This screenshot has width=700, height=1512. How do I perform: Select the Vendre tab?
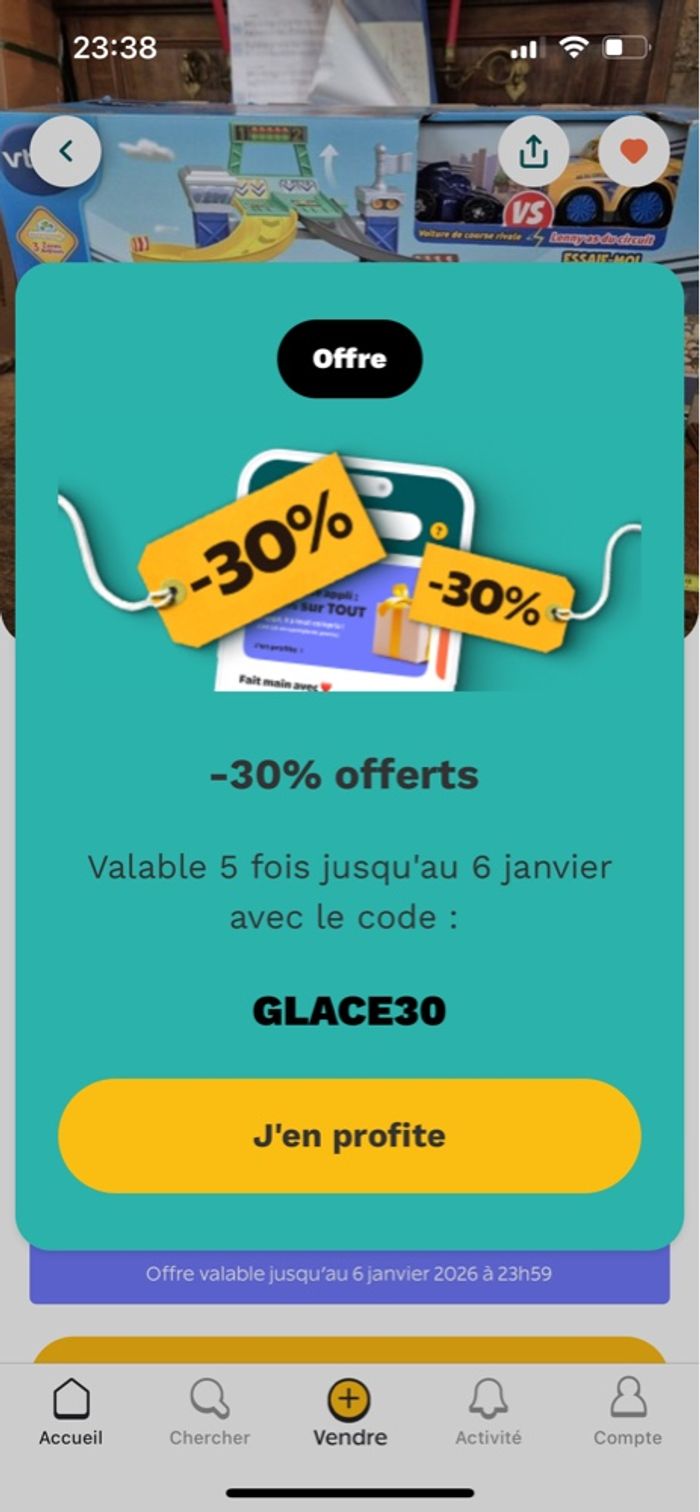pyautogui.click(x=349, y=1411)
